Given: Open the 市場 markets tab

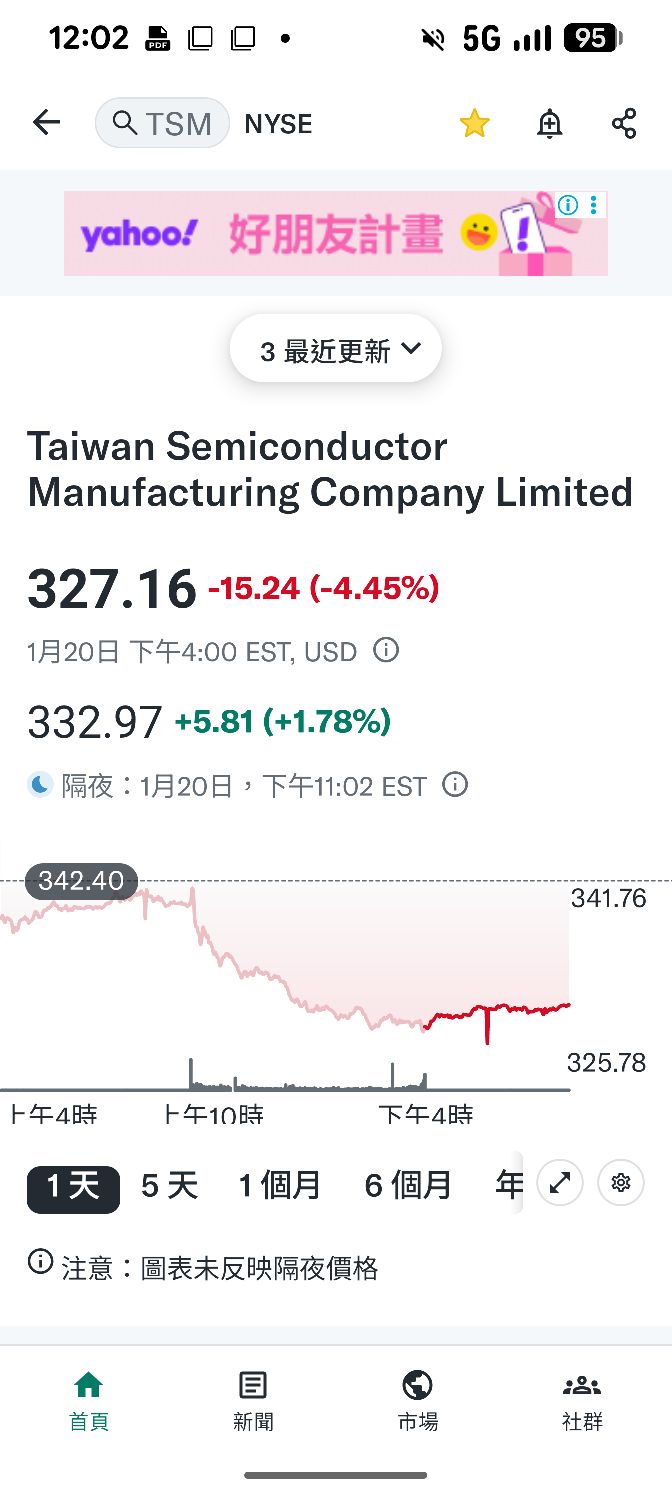Looking at the screenshot, I should [417, 1400].
